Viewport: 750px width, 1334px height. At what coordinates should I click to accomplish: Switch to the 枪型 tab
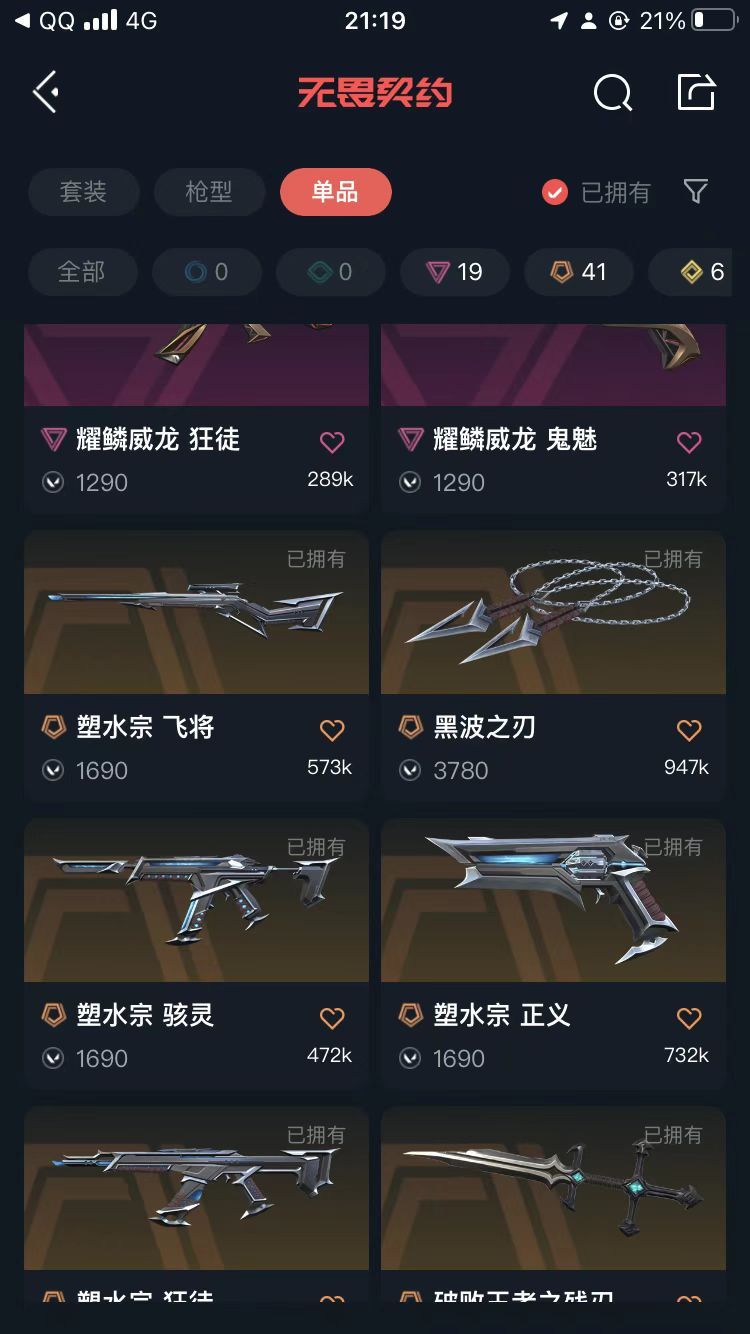[x=209, y=192]
